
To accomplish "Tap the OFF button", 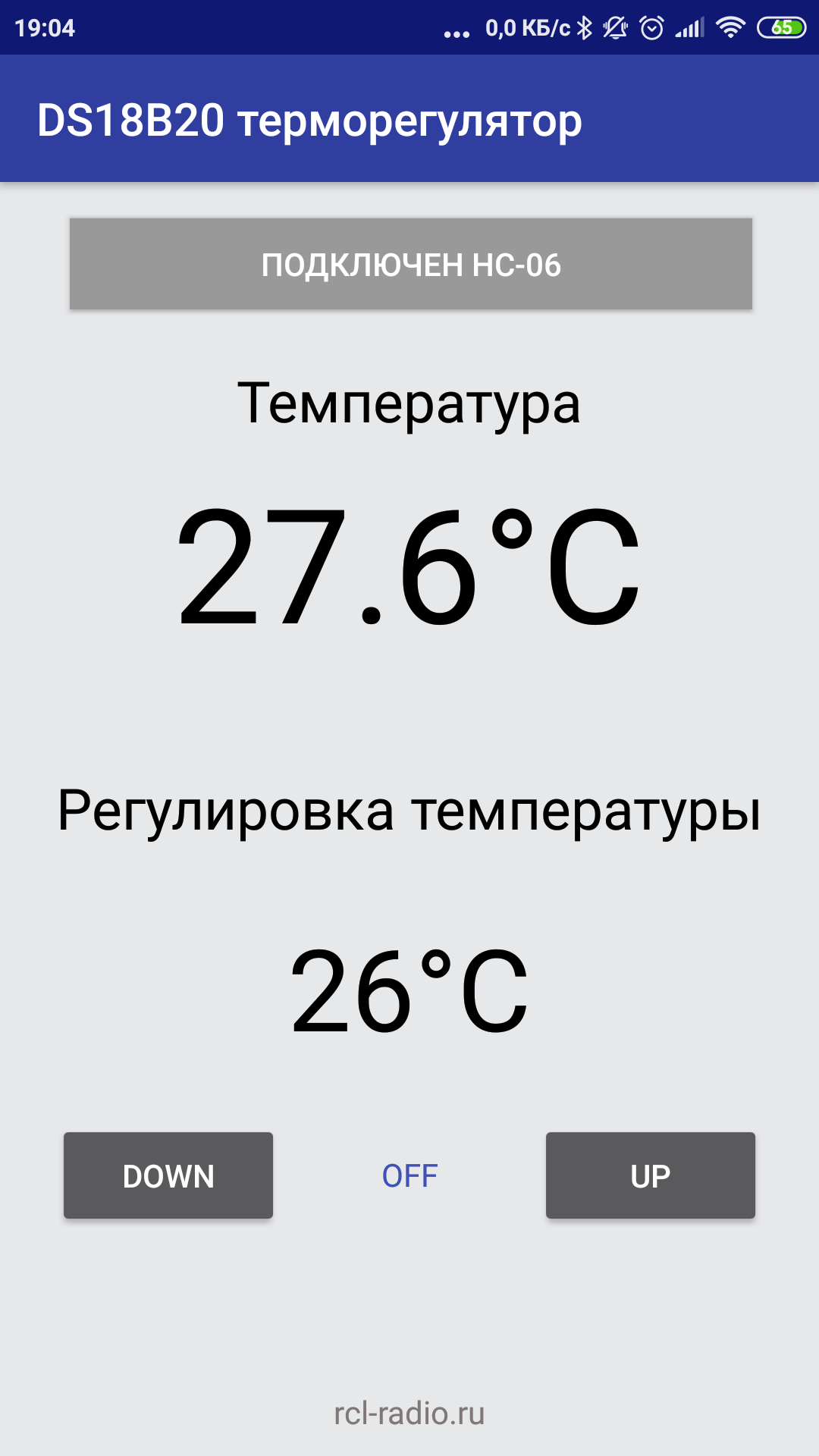I will [x=409, y=1175].
